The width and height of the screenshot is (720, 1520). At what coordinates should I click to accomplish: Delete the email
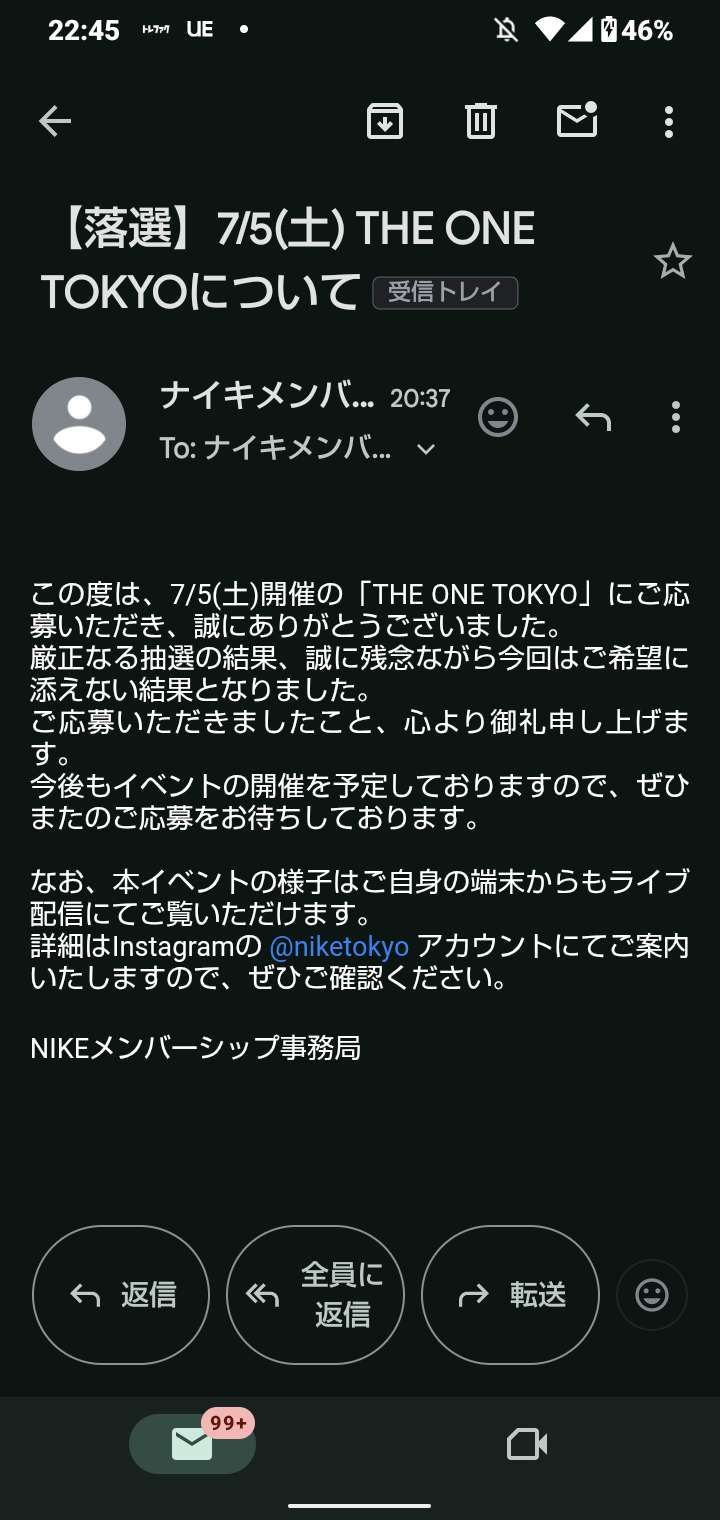point(481,120)
